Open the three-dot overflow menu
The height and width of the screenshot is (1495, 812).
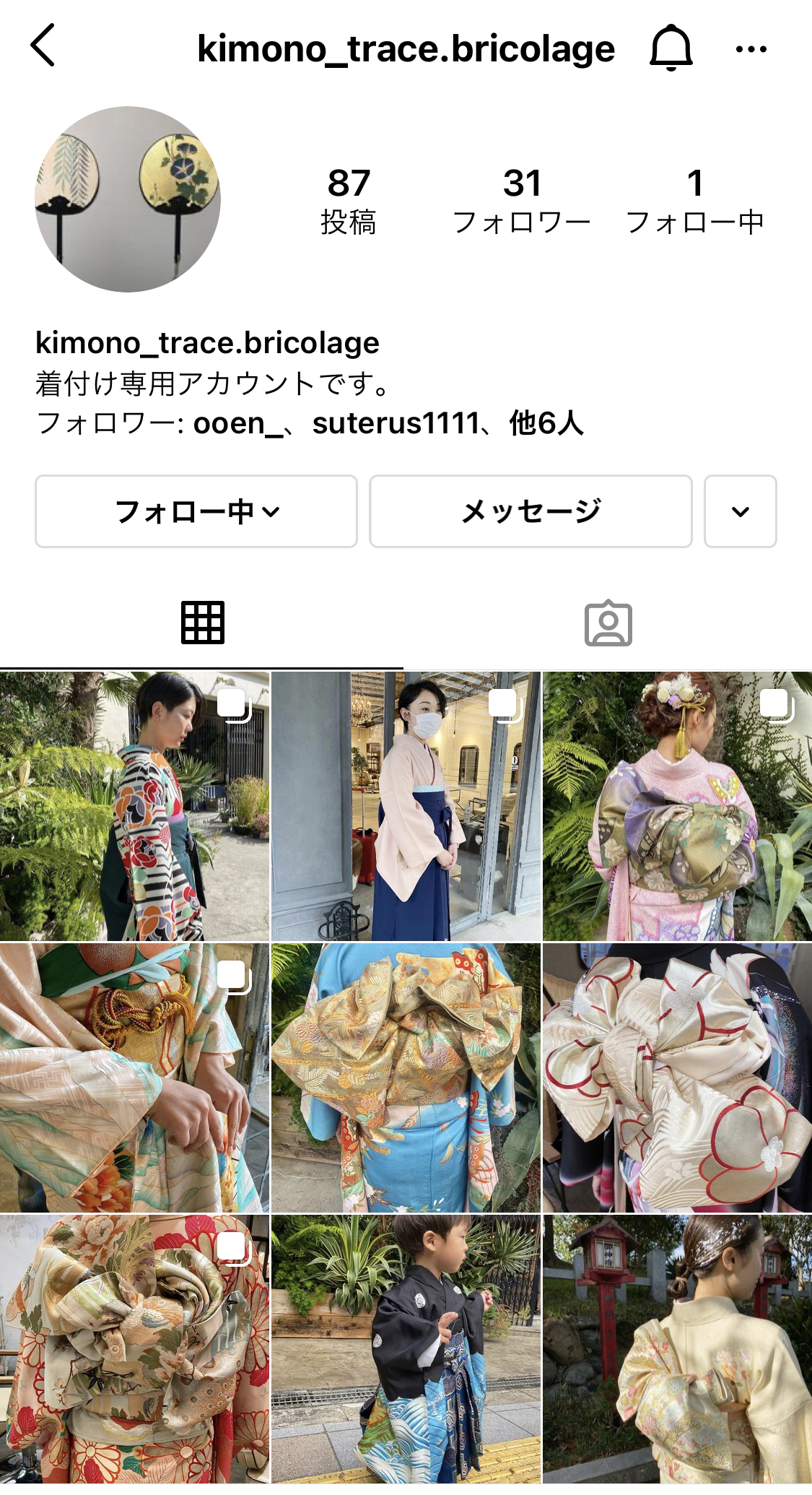(751, 49)
